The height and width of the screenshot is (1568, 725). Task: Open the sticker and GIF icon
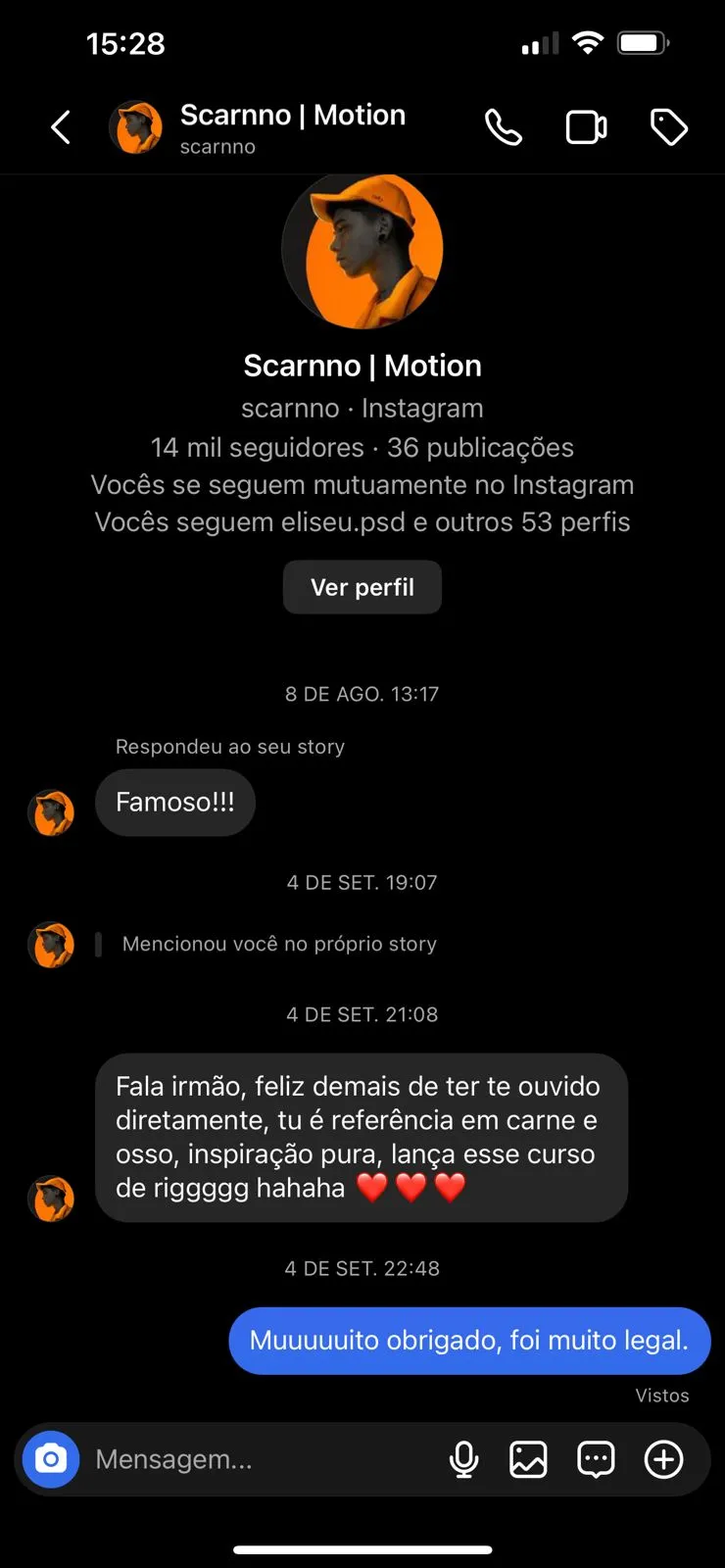pyautogui.click(x=596, y=1459)
